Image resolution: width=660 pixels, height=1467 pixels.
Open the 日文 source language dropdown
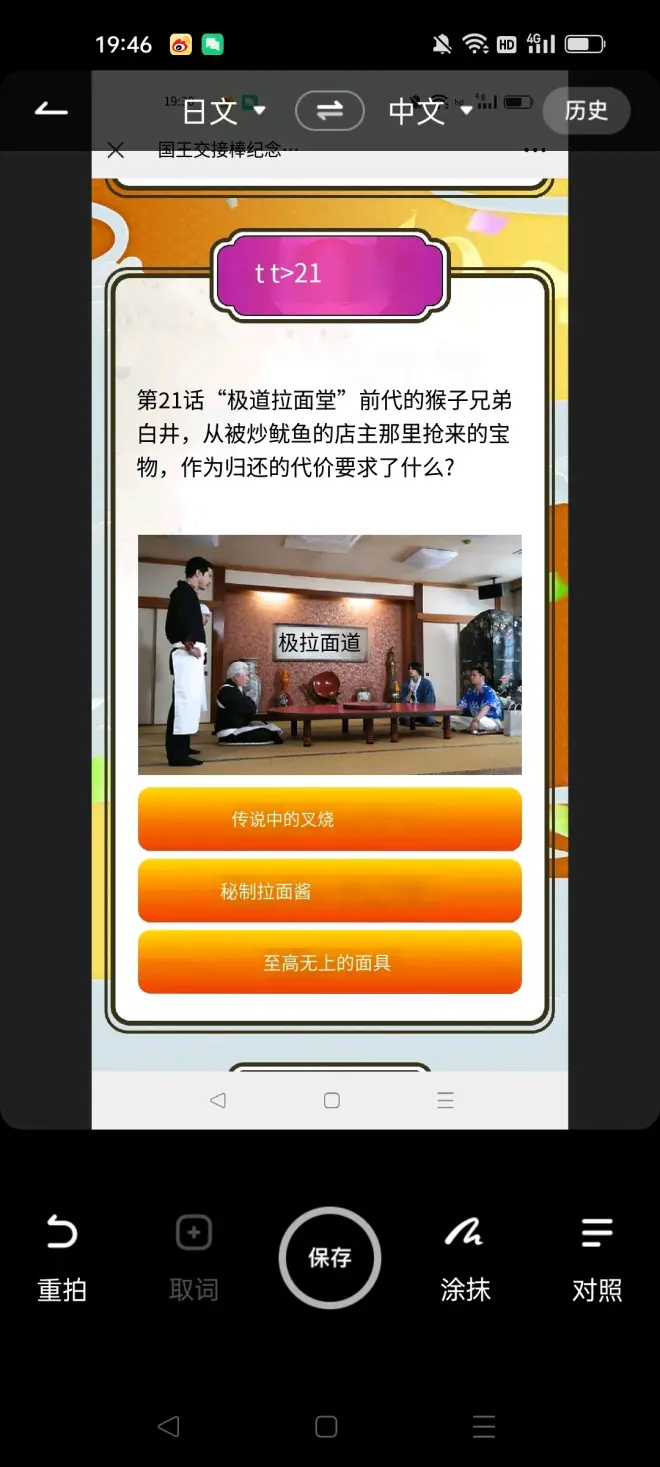click(x=223, y=111)
